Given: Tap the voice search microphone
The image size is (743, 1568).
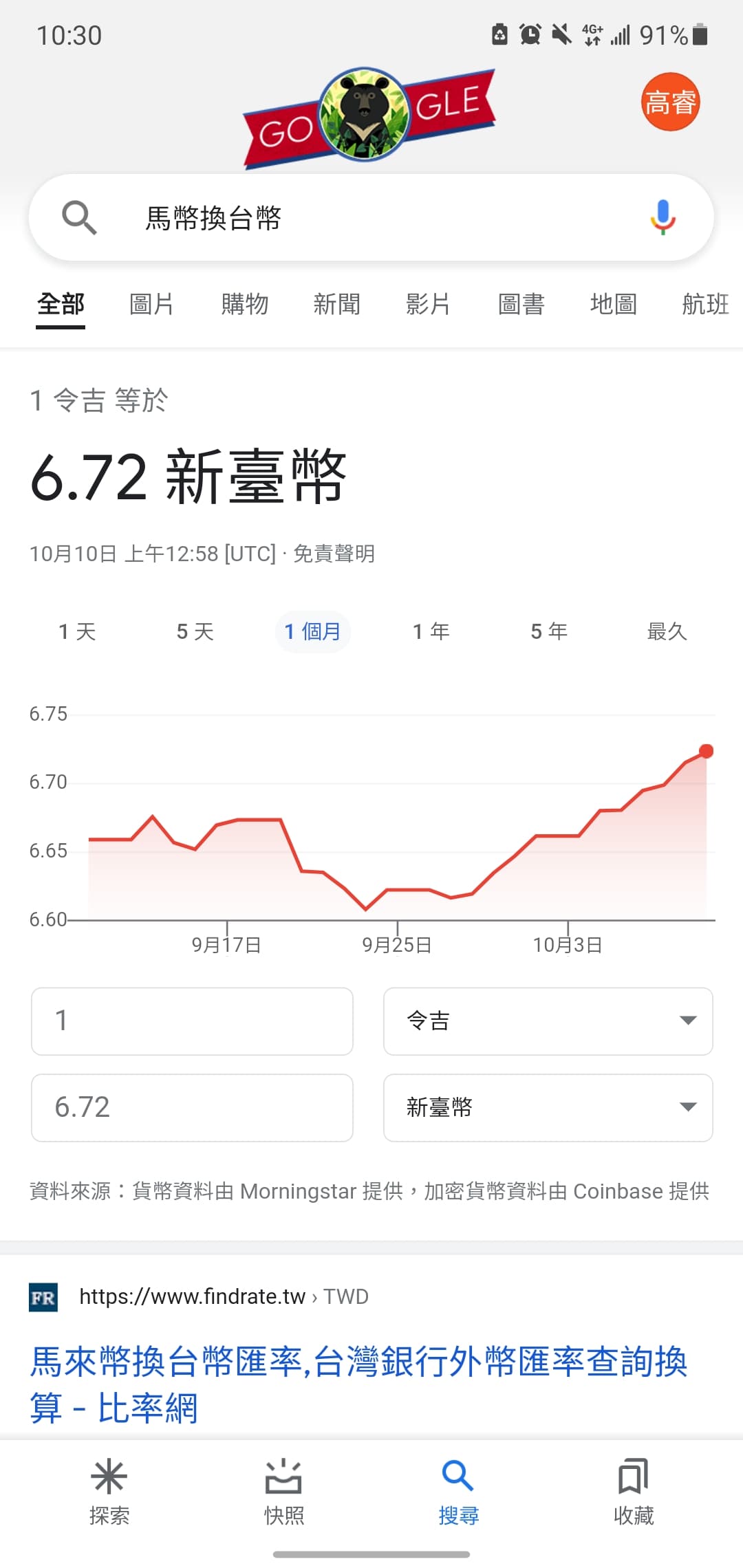Looking at the screenshot, I should click(663, 217).
